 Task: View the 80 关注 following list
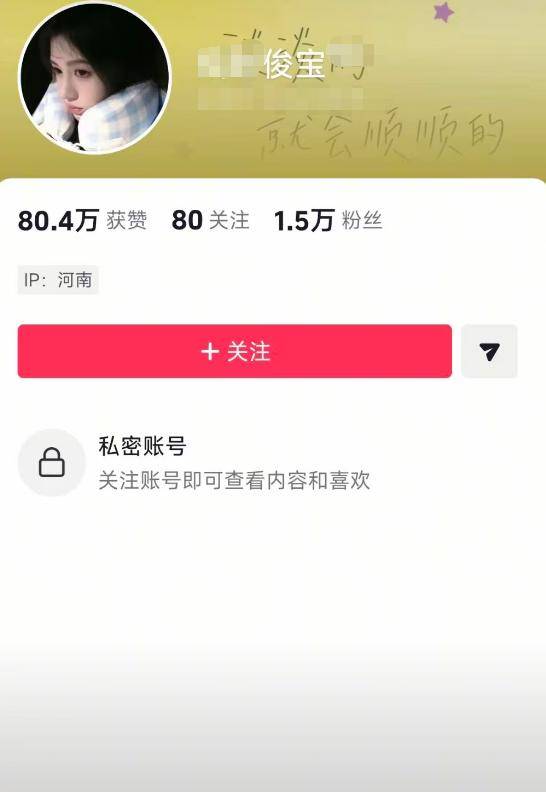coord(211,221)
